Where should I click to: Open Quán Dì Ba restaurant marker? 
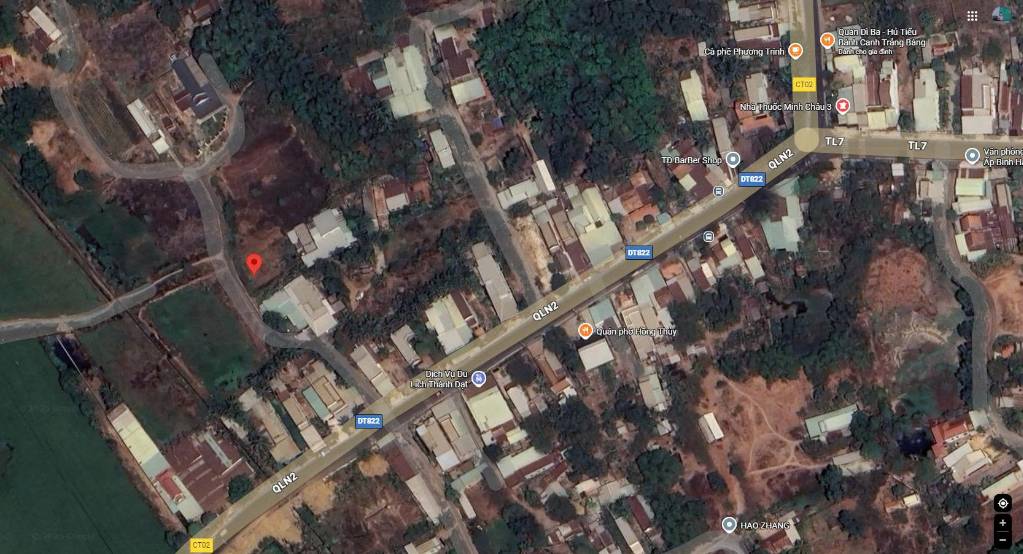coord(827,40)
